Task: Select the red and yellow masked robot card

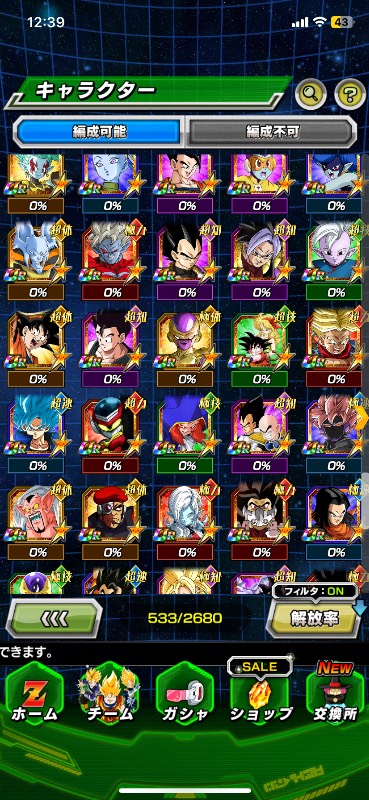Action: pyautogui.click(x=110, y=427)
